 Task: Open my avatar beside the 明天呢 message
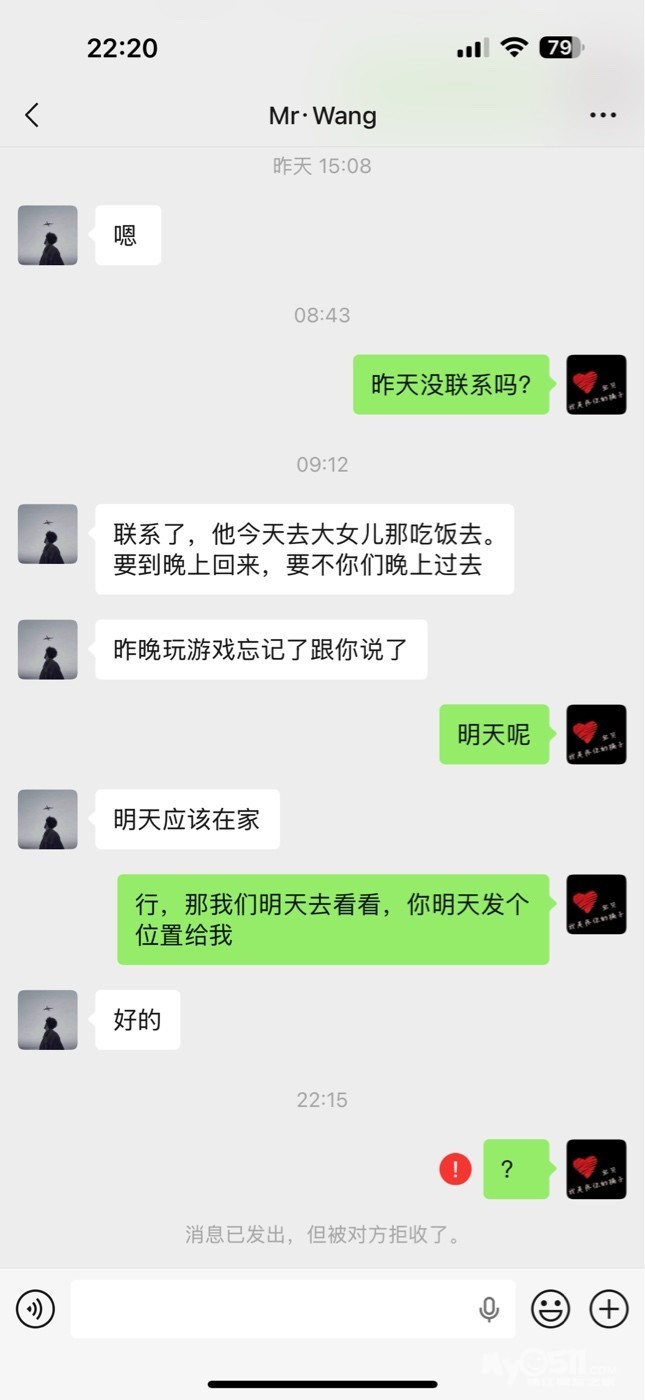point(596,735)
